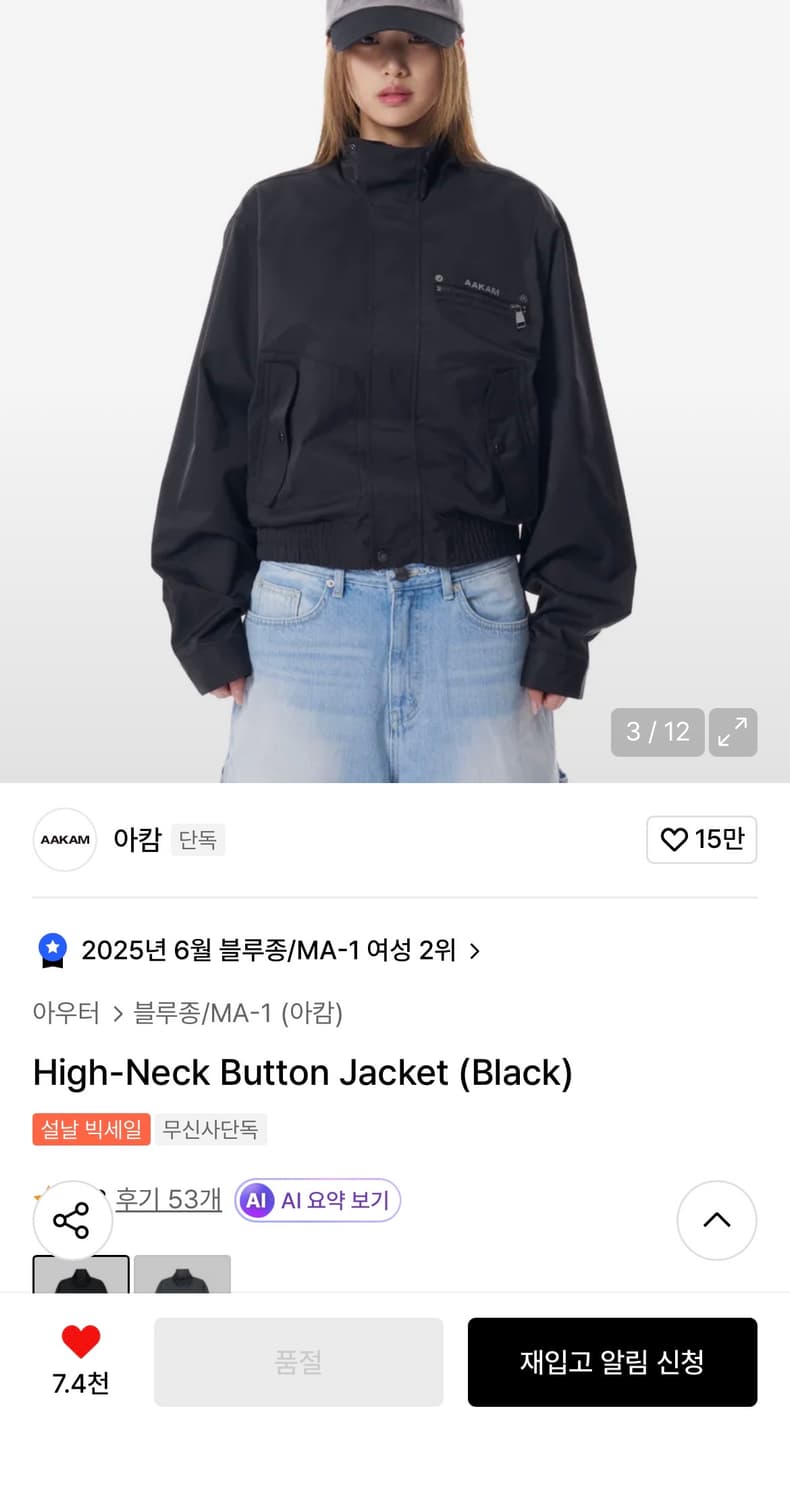
Task: Click the AAKAM circular brand logo
Action: tap(64, 840)
